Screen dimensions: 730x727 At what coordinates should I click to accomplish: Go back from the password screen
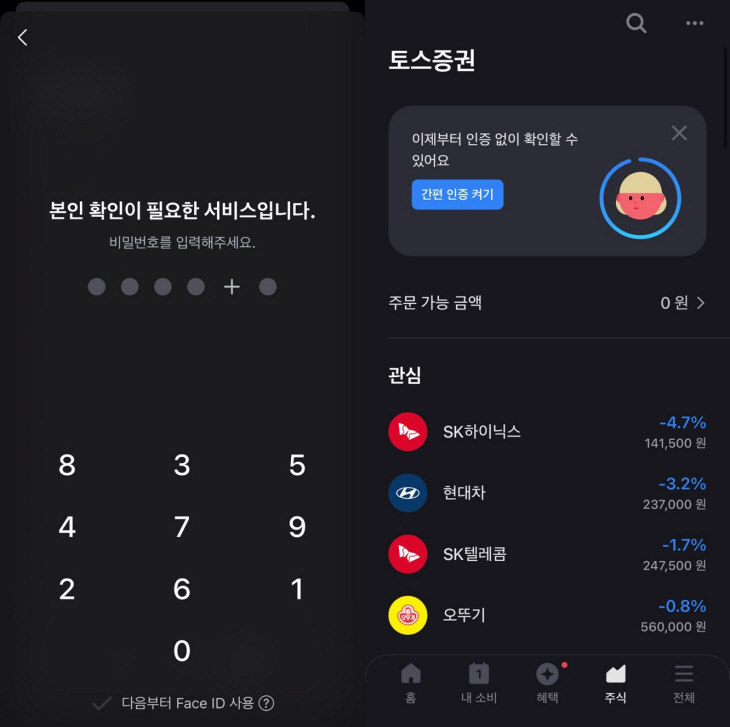coord(23,37)
